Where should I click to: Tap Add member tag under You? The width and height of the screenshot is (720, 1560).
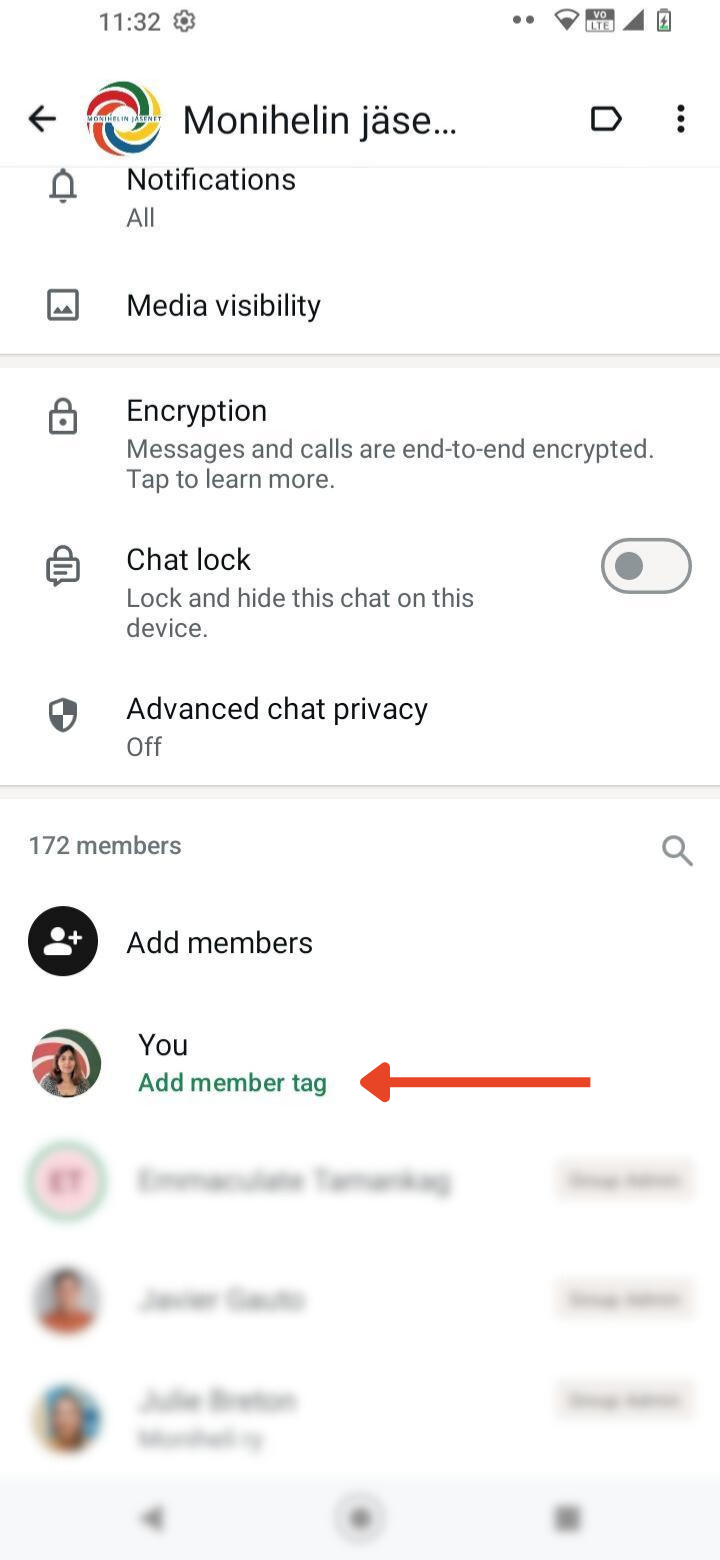click(x=232, y=1083)
